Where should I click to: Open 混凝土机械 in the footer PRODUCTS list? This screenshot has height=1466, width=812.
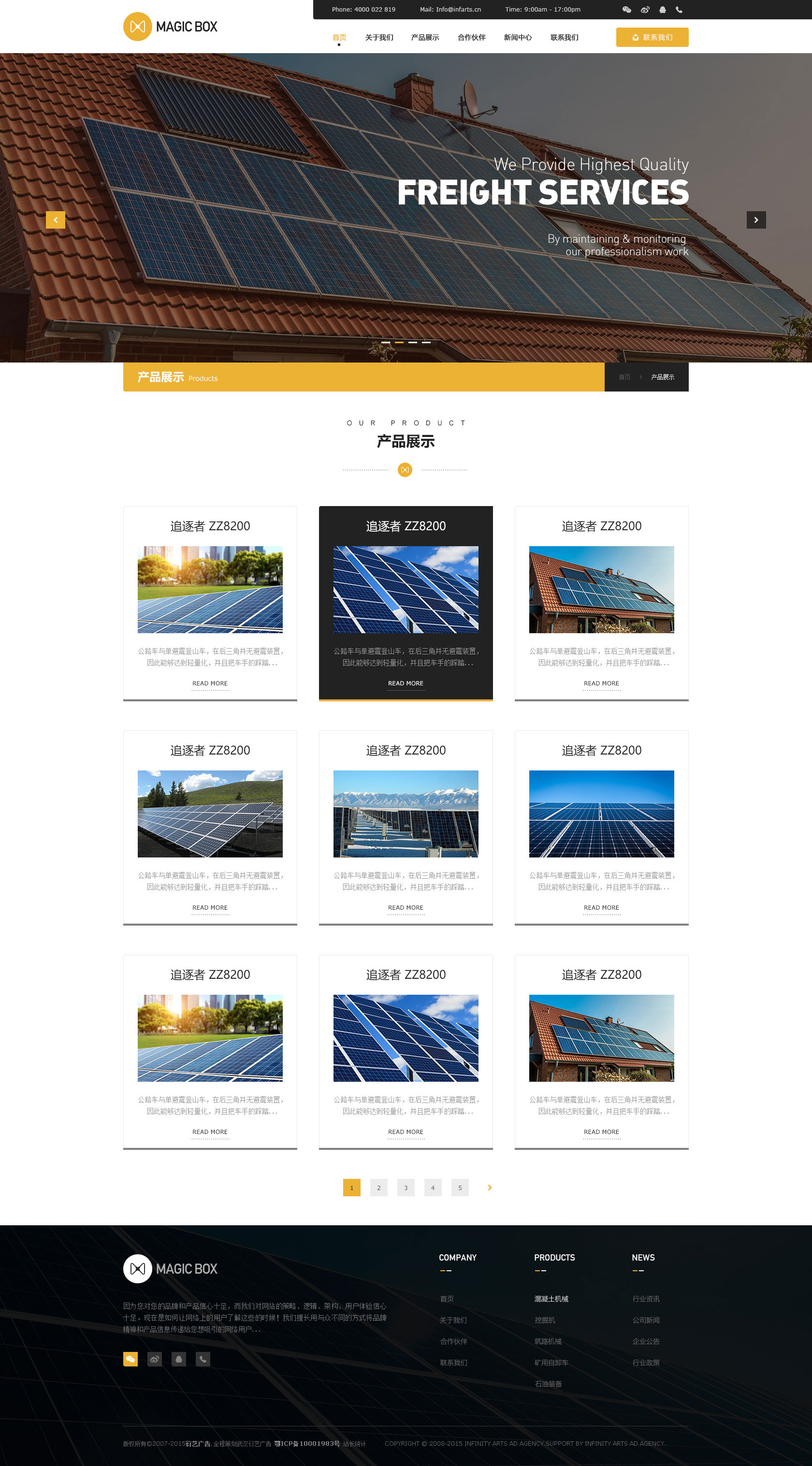click(551, 1298)
